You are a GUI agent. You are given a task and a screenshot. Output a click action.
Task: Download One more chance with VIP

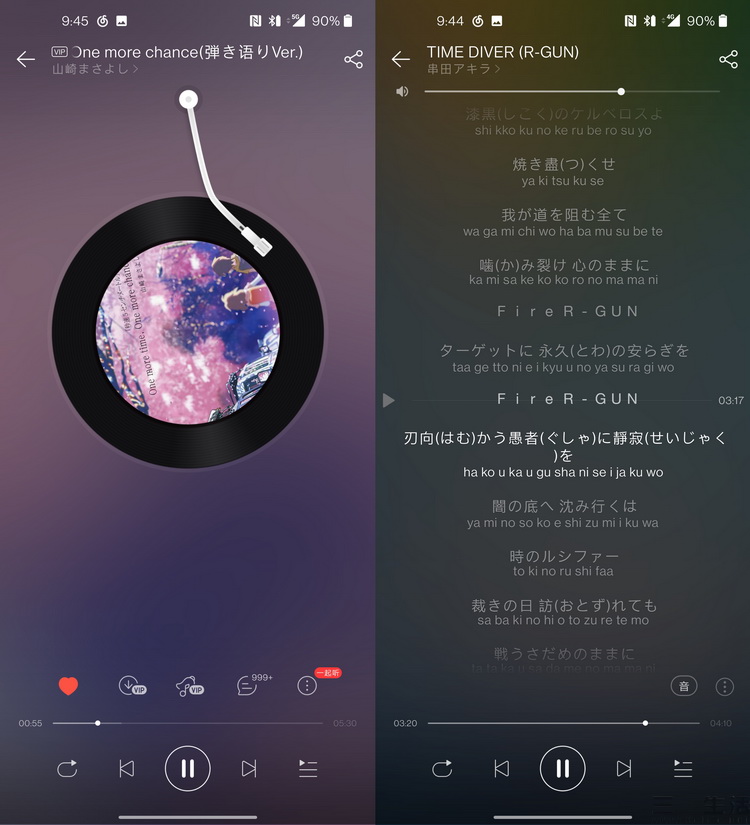point(130,686)
